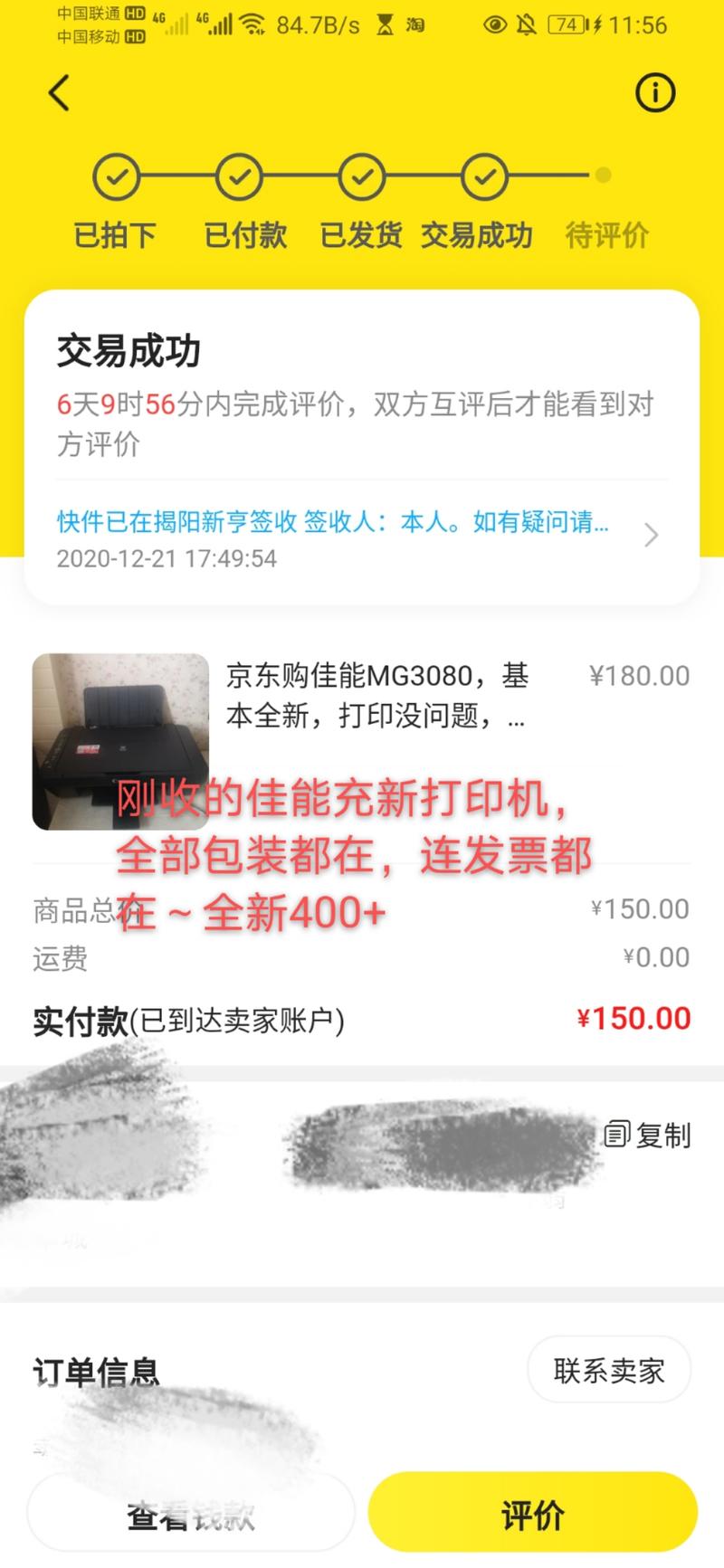Select the 已付款 step checkmark
The image size is (724, 1568).
pyautogui.click(x=239, y=177)
